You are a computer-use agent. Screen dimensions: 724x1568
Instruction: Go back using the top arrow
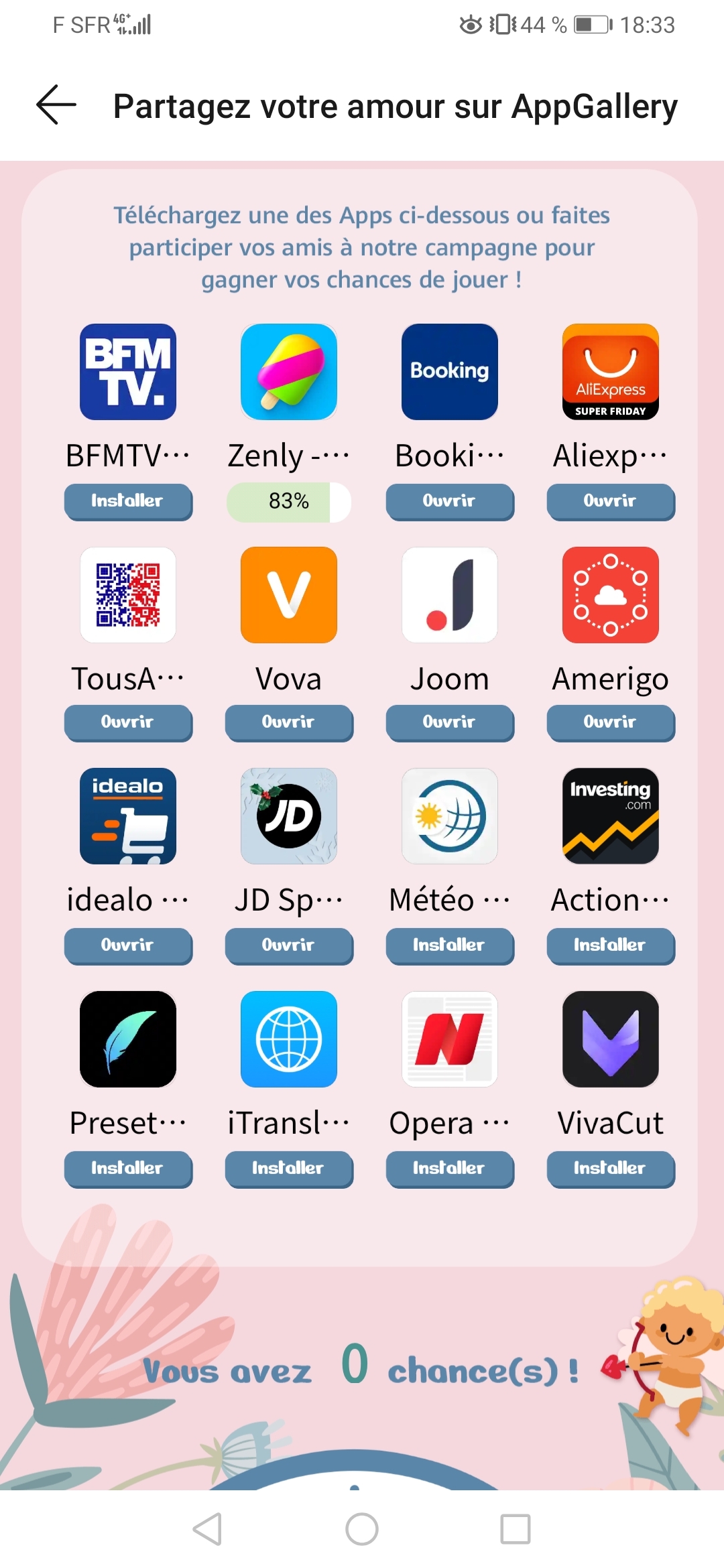click(56, 105)
